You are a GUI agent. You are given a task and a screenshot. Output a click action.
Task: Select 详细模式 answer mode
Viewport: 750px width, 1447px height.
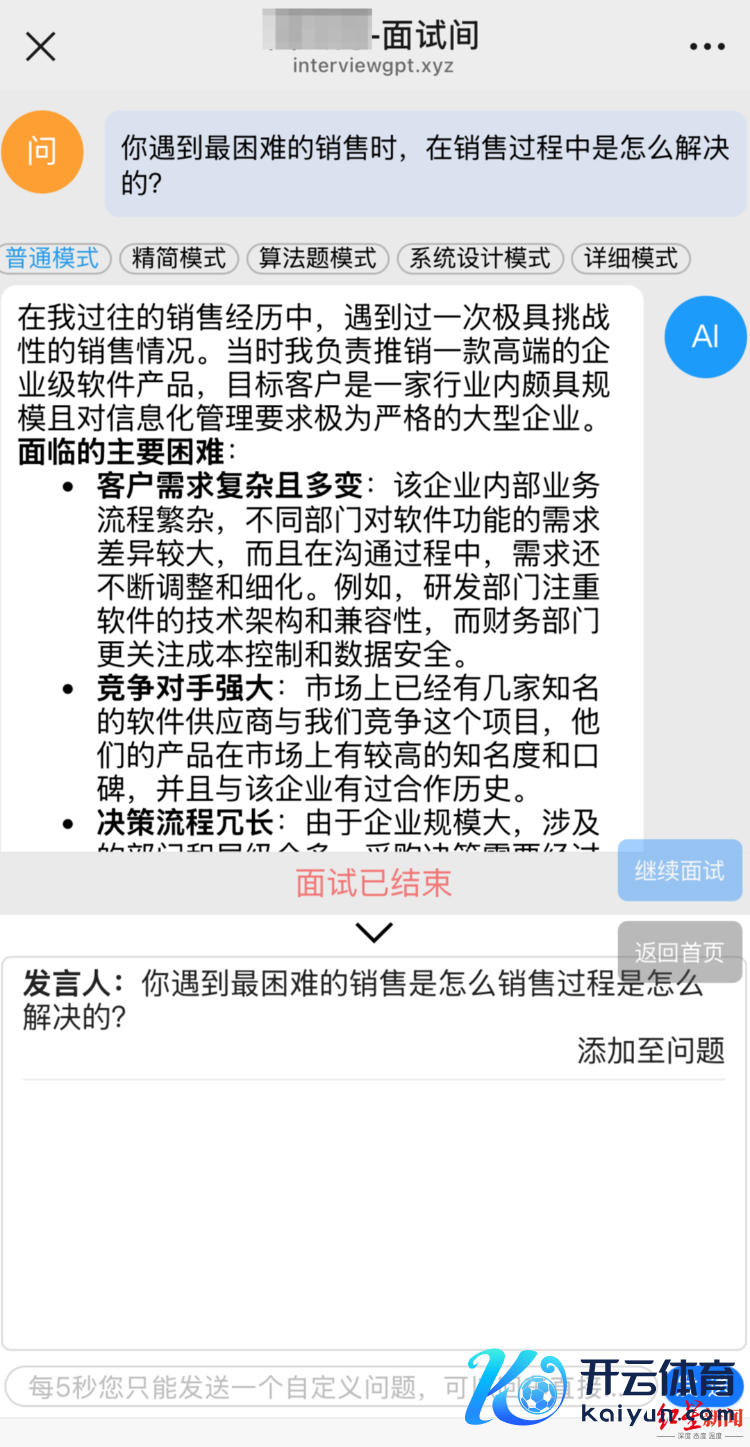pos(631,258)
